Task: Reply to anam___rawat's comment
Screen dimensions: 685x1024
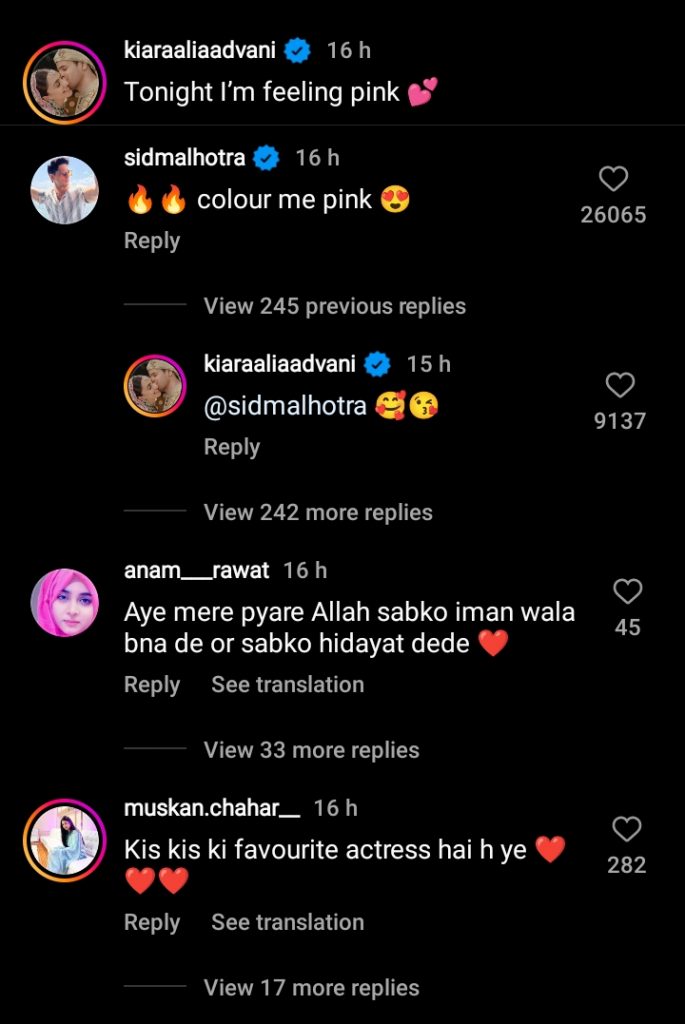Action: click(152, 685)
